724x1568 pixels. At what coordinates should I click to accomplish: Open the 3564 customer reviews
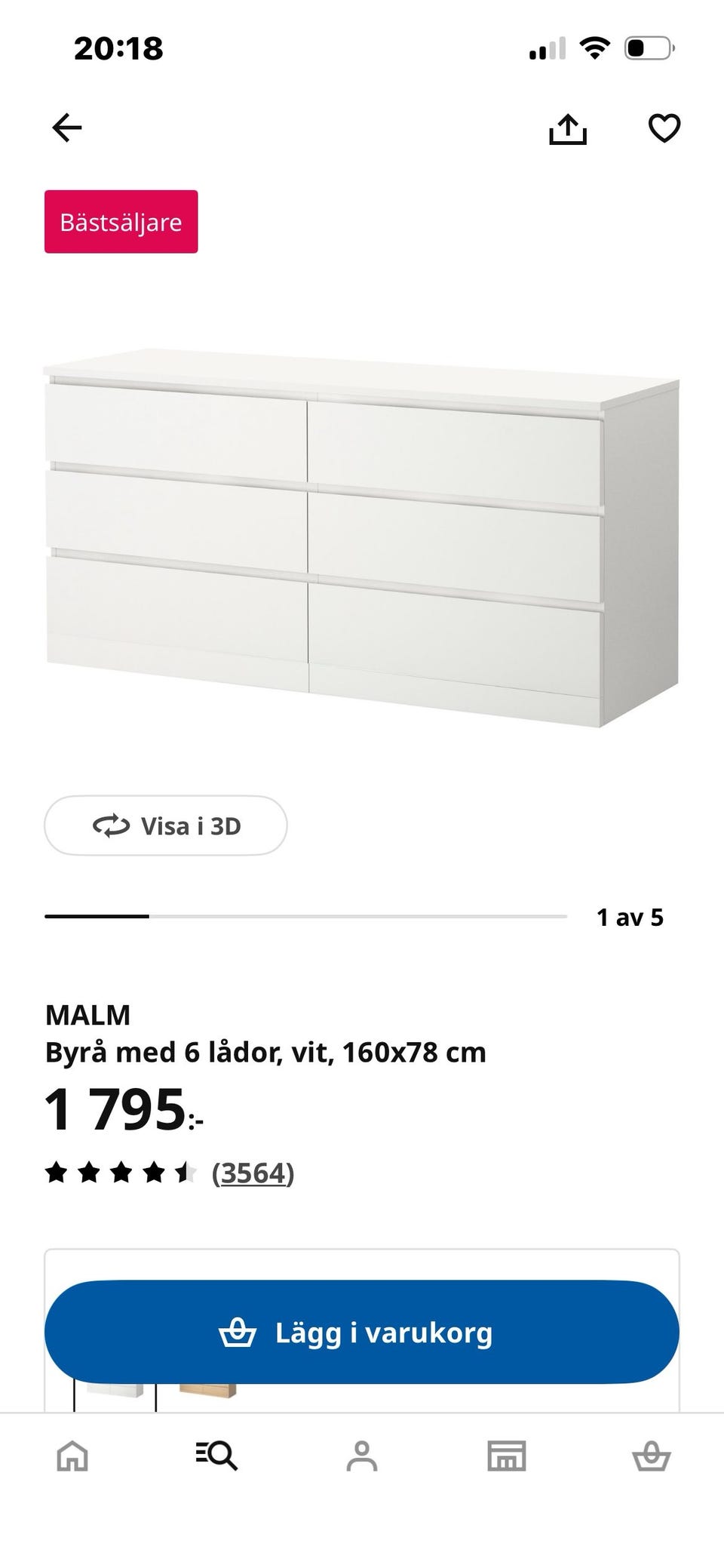[253, 1173]
